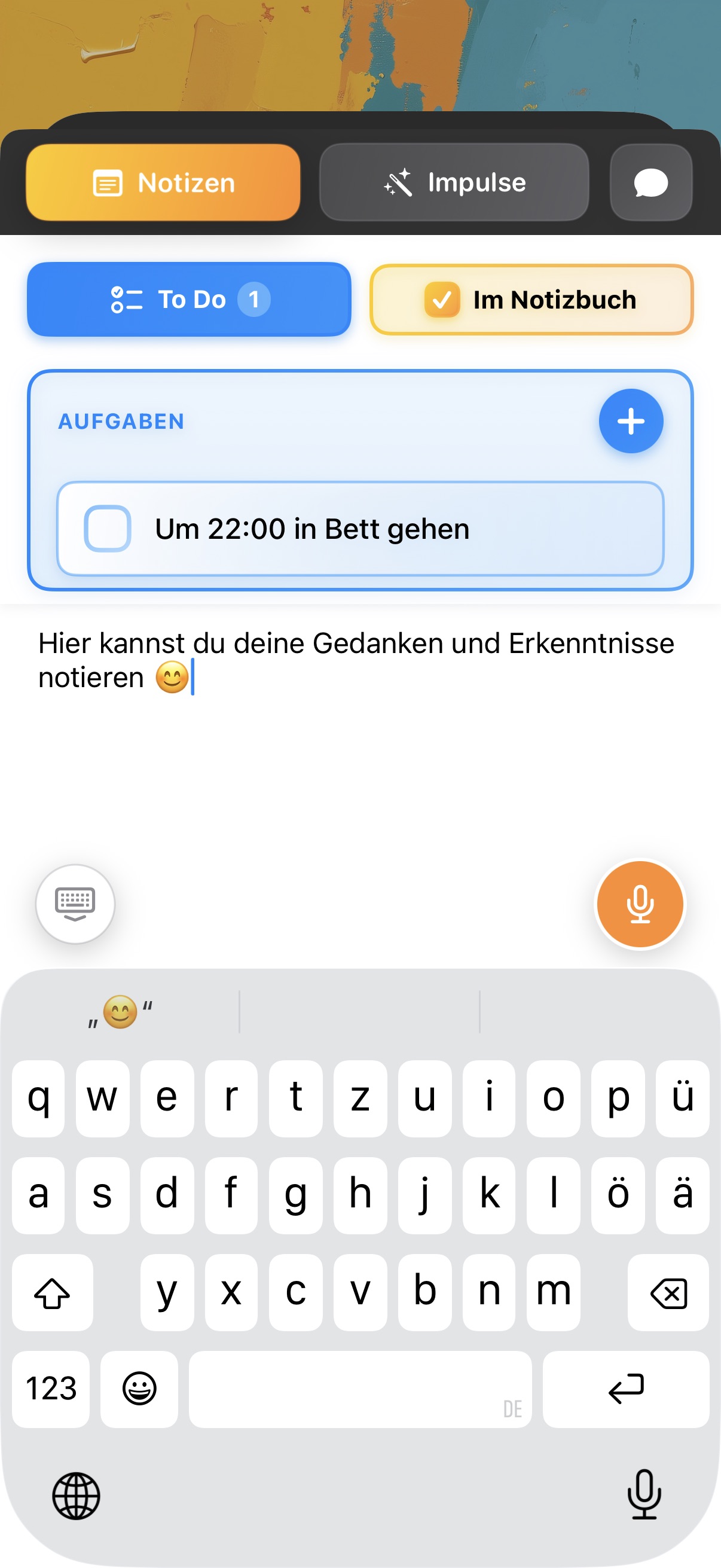This screenshot has width=721, height=1568.
Task: Open the emoji picker on the keyboard
Action: pos(139,1390)
